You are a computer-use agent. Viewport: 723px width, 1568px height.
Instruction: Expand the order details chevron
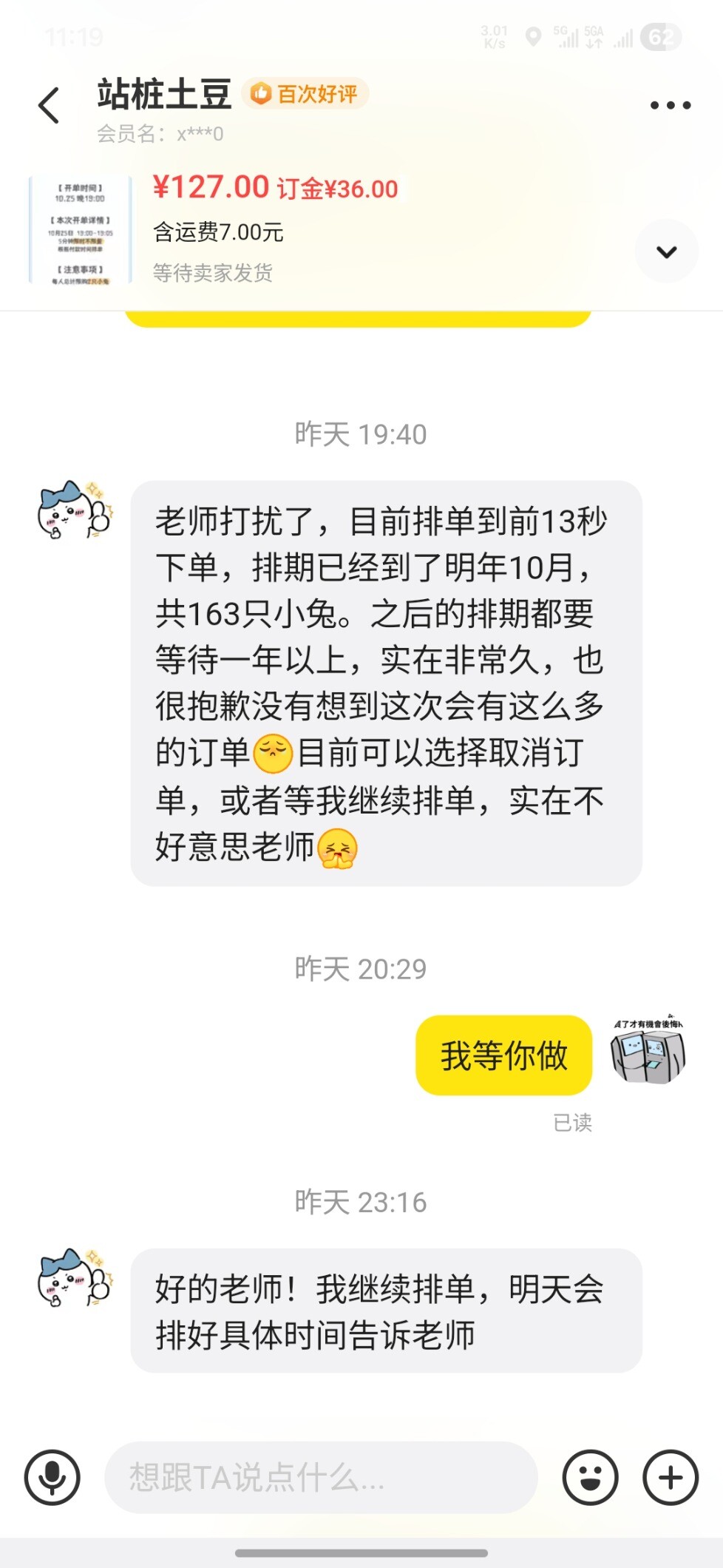coord(666,251)
